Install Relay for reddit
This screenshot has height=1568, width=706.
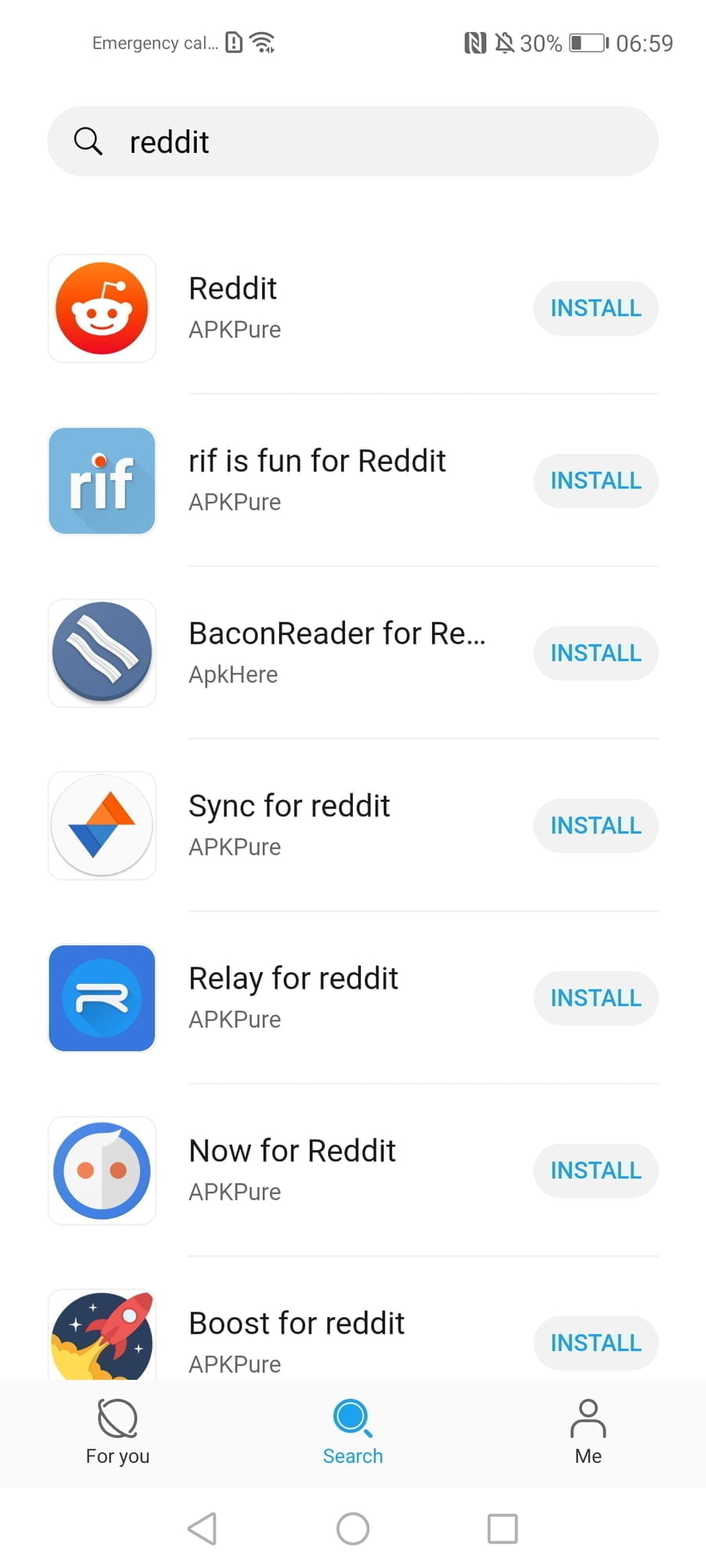(x=595, y=998)
